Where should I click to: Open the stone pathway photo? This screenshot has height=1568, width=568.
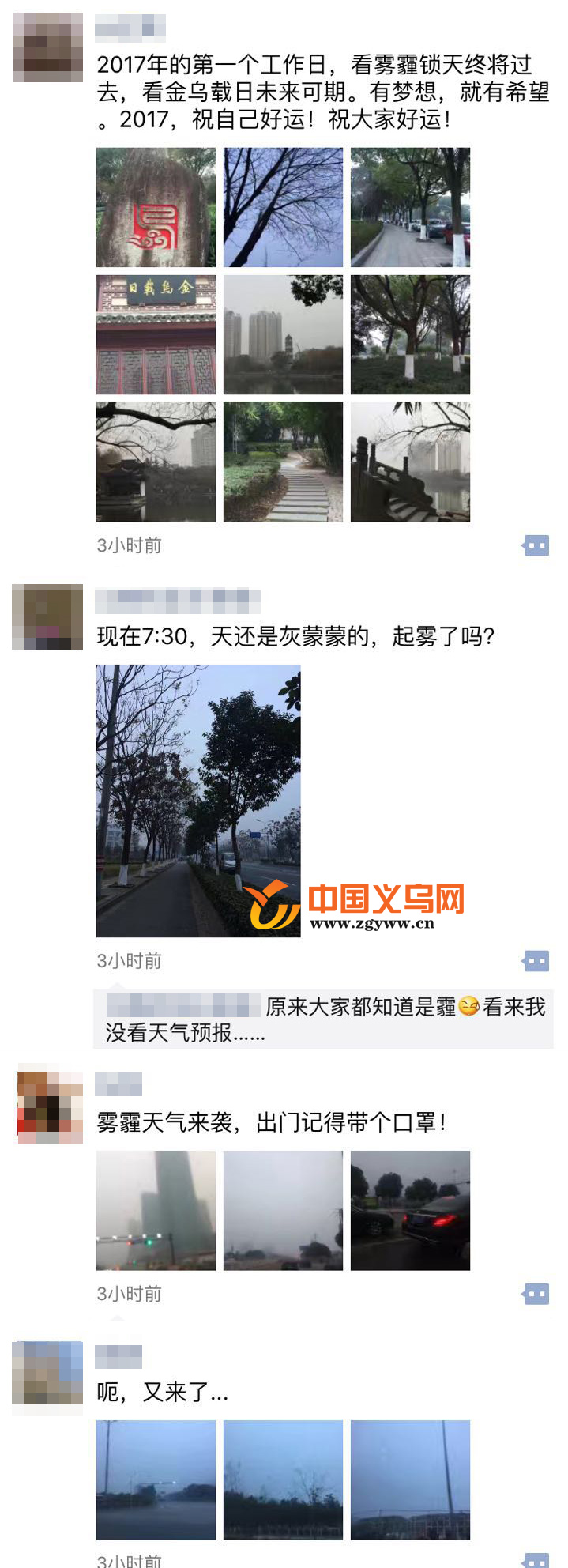[x=283, y=462]
